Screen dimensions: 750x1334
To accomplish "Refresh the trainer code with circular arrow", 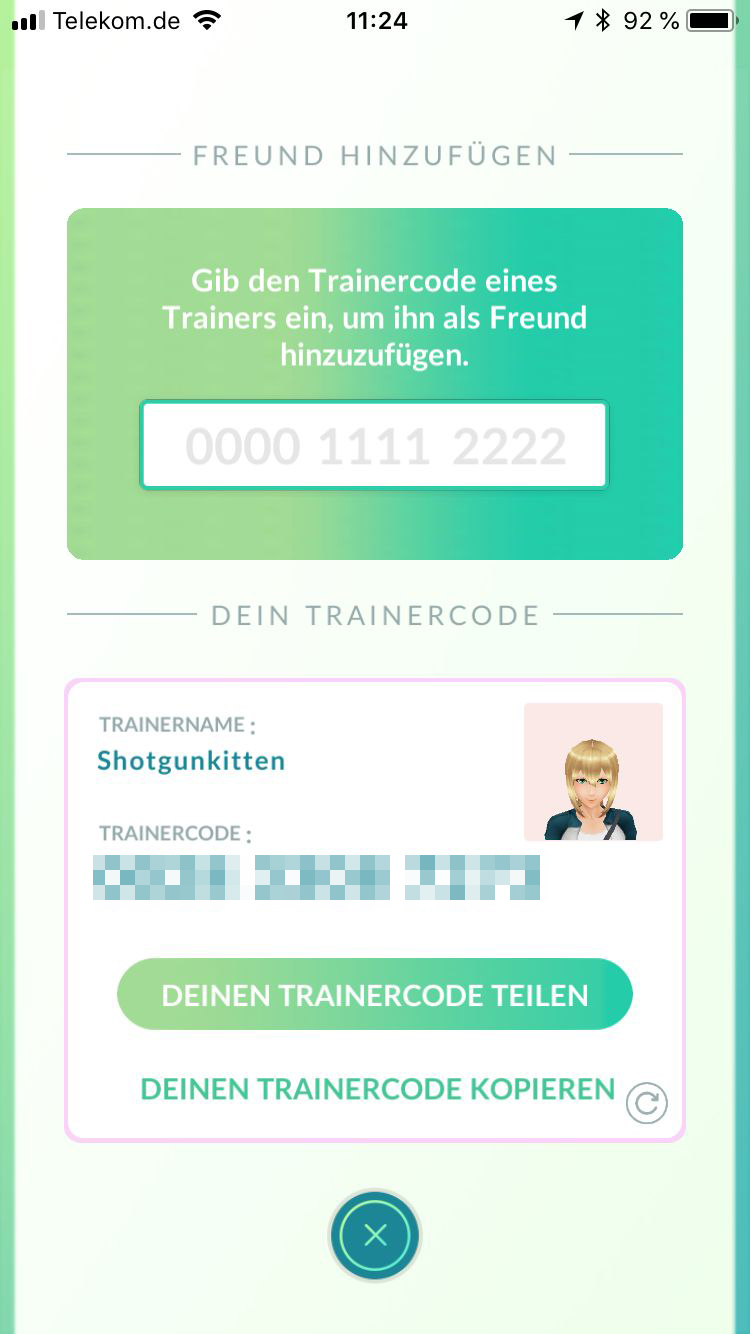I will point(646,1104).
